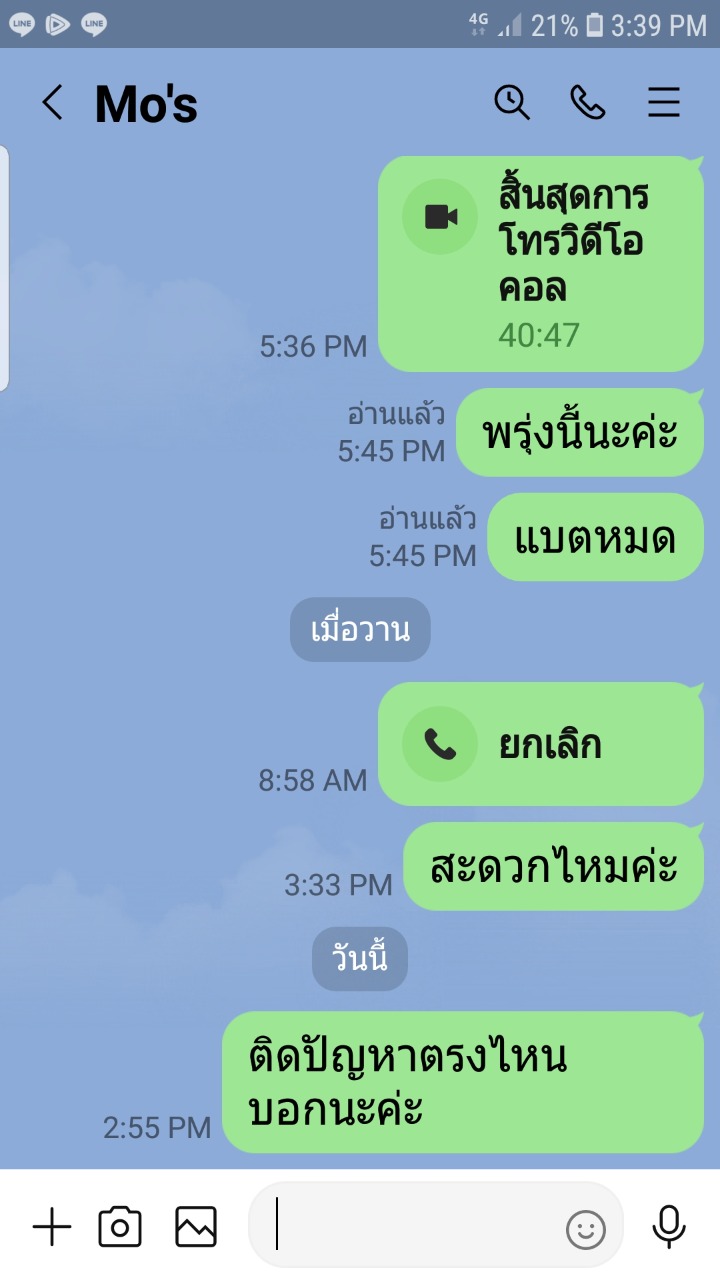Tap the ended video call bubble 40:47
The image size is (720, 1280).
tap(541, 264)
